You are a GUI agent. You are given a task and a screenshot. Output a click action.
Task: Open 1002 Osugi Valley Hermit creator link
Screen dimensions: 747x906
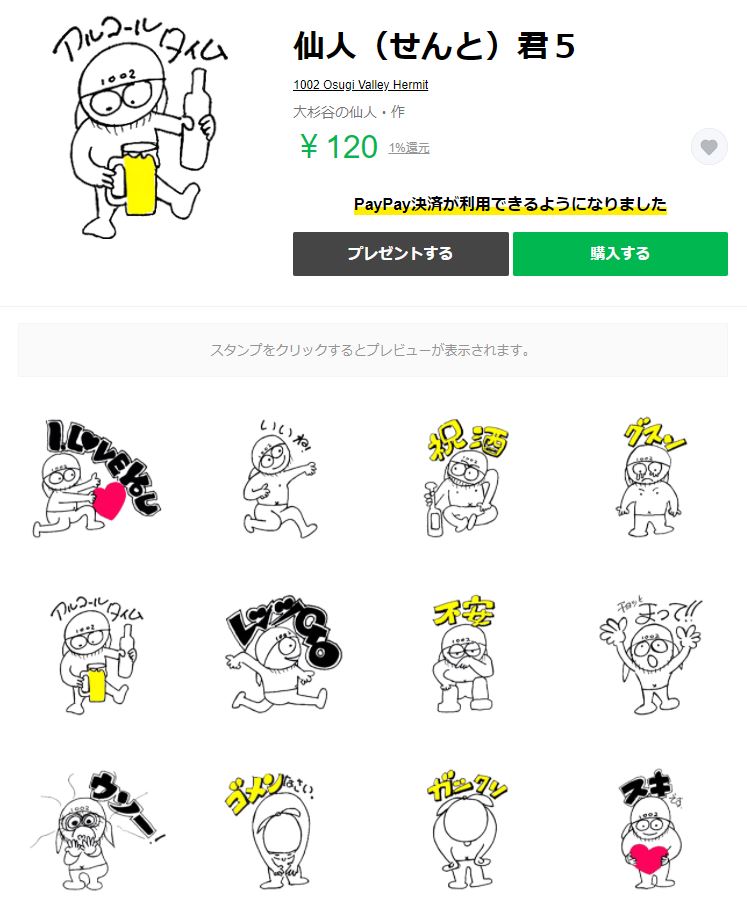[360, 85]
